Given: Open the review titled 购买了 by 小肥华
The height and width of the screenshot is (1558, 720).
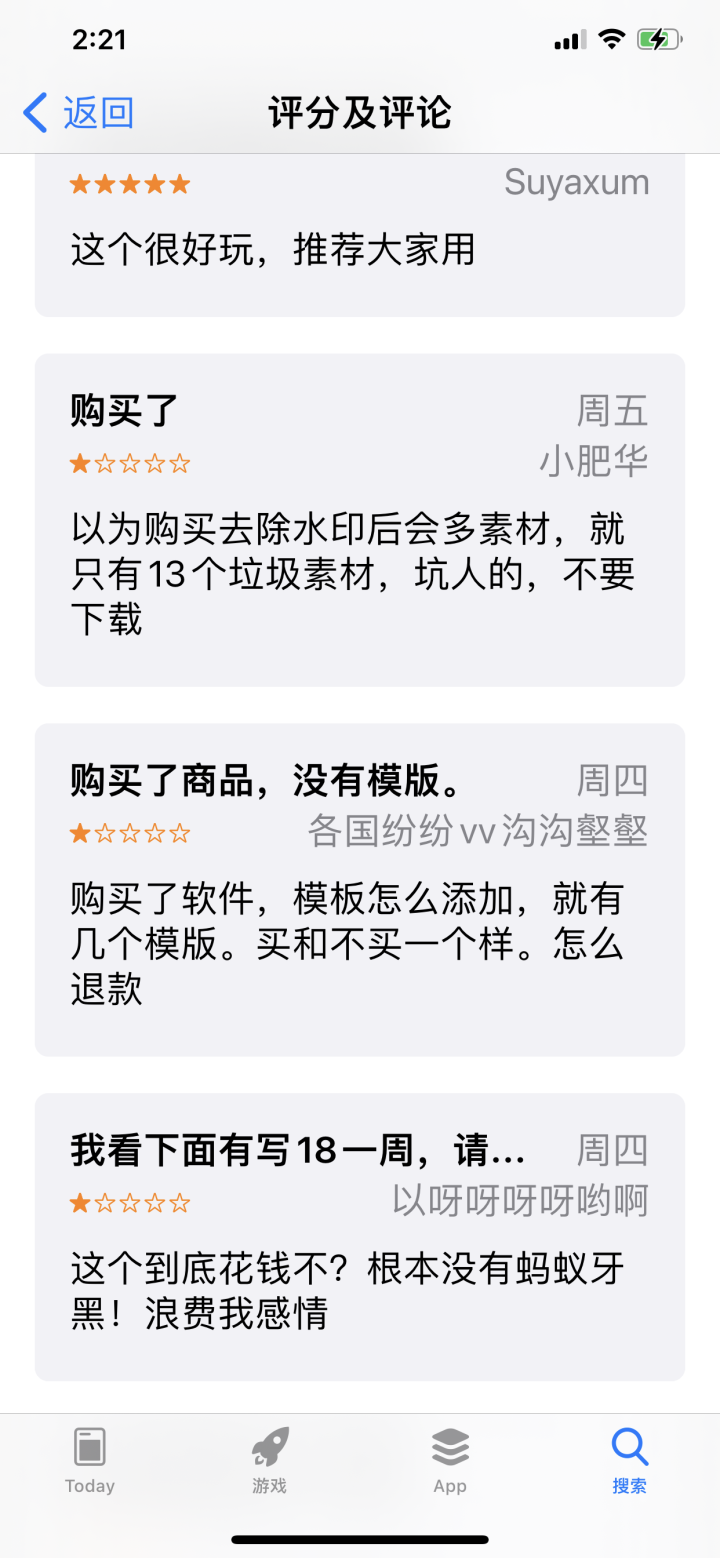Looking at the screenshot, I should pos(359,519).
